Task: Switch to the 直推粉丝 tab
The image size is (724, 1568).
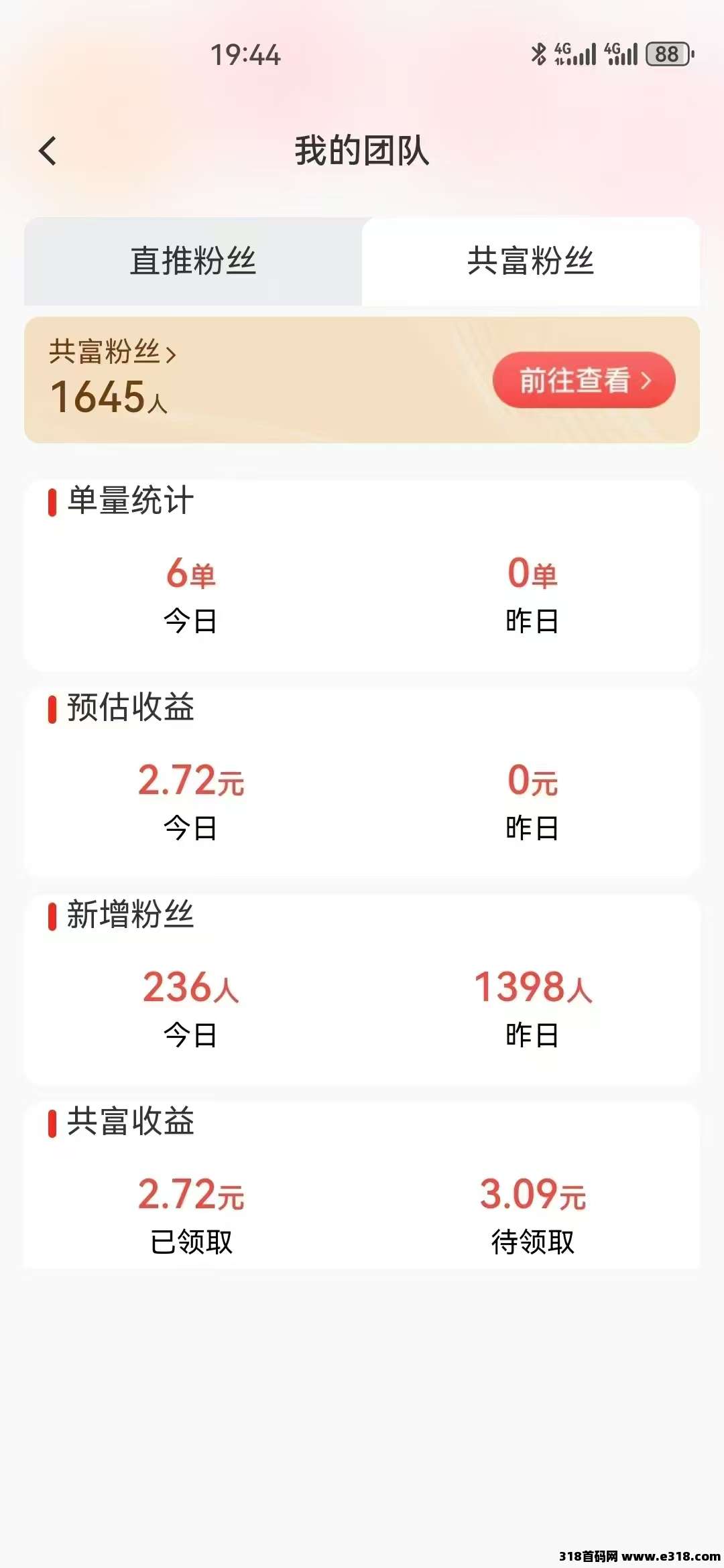Action: (x=193, y=261)
